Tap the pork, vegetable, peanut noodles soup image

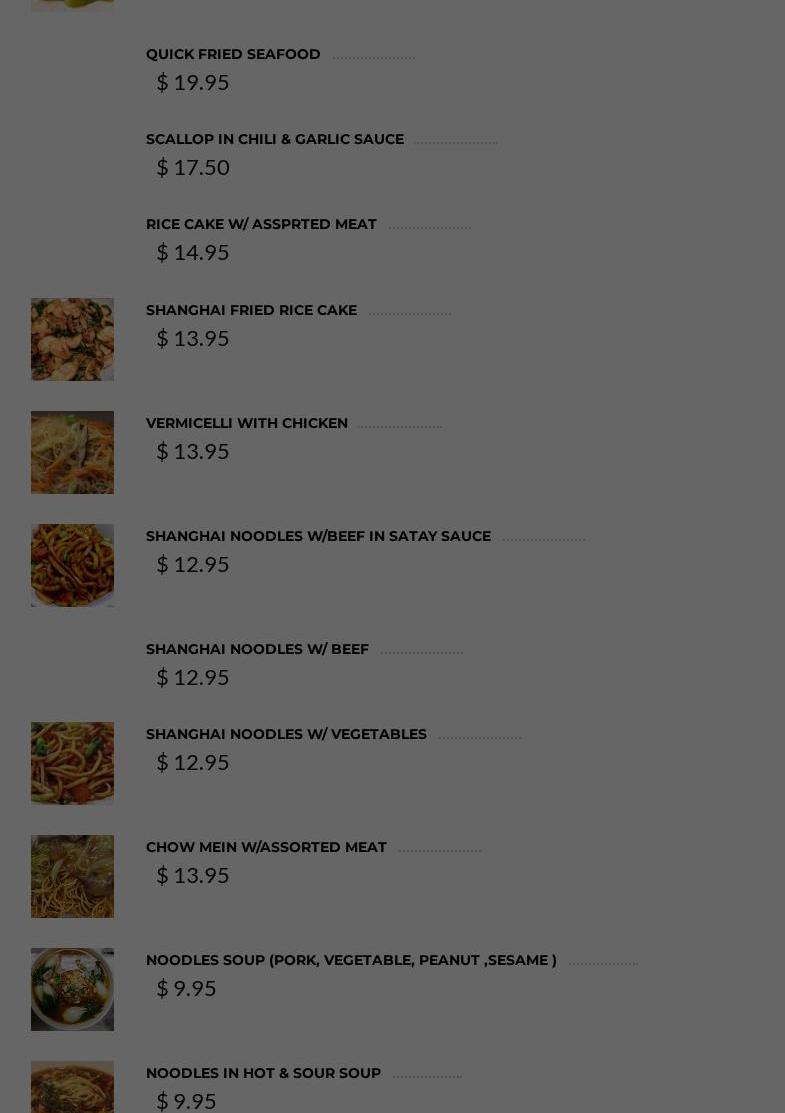coord(72,989)
